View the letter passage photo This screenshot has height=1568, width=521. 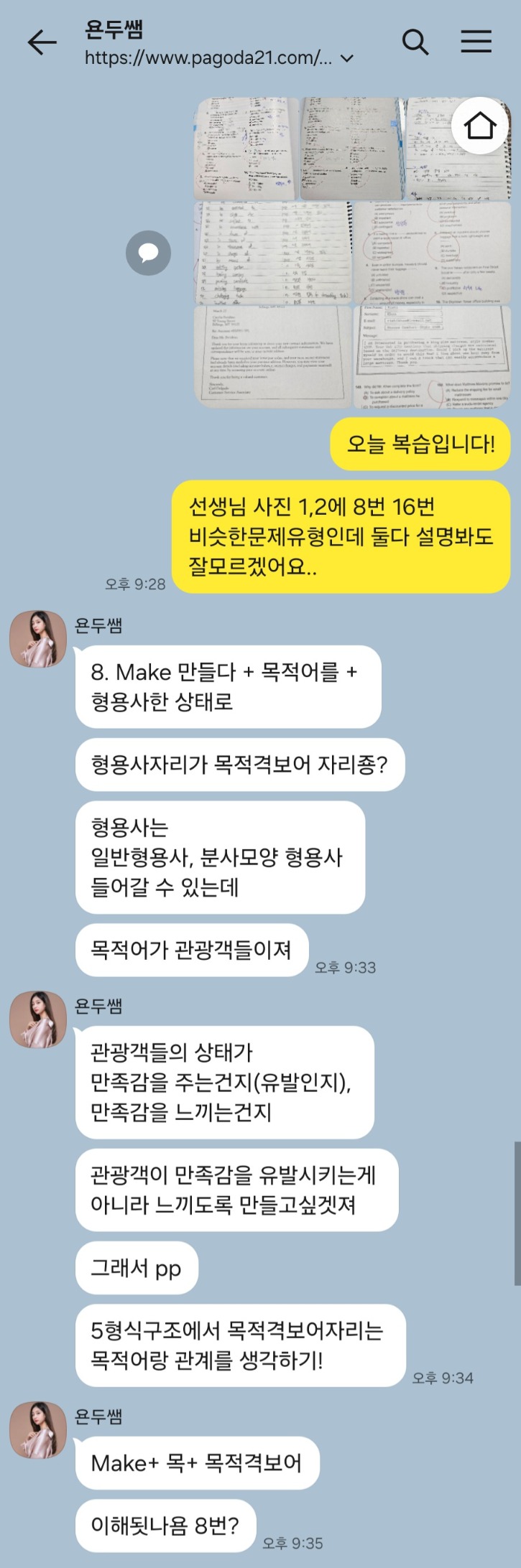pyautogui.click(x=273, y=356)
